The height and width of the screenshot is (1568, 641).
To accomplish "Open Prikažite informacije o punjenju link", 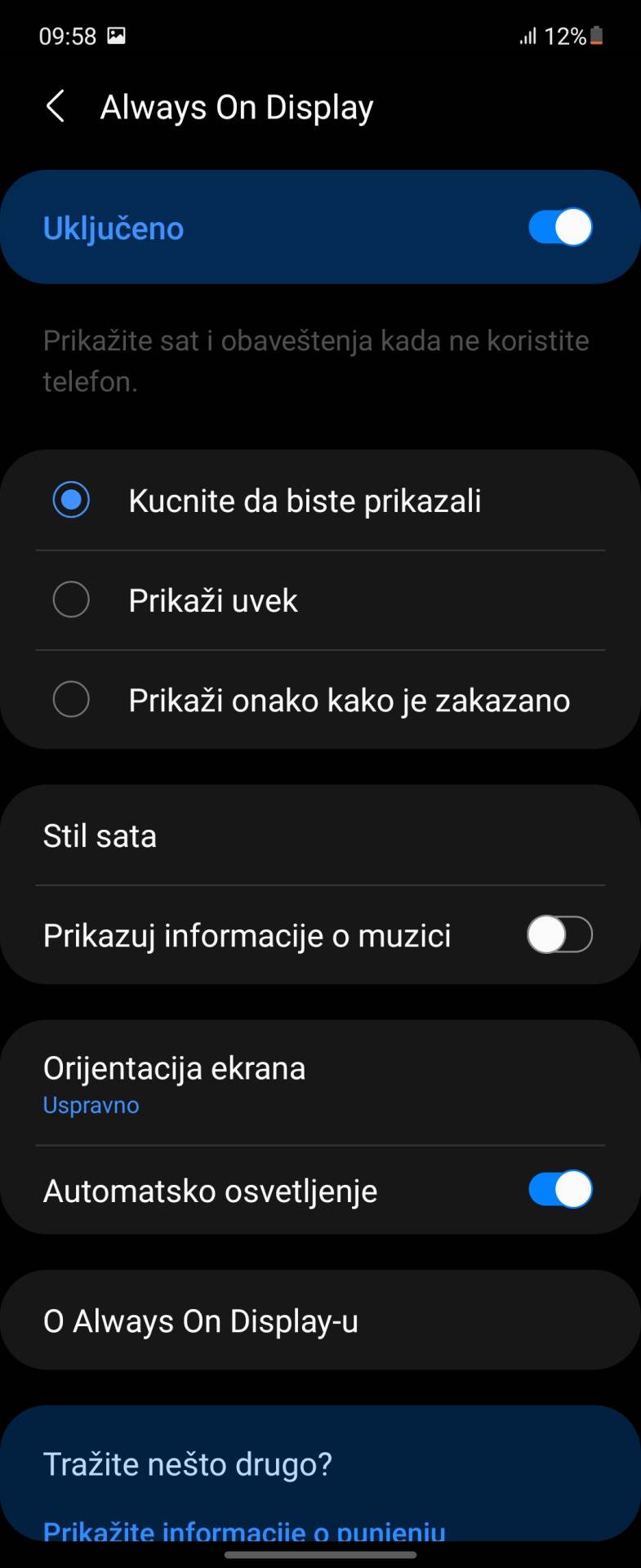I will (x=245, y=1531).
